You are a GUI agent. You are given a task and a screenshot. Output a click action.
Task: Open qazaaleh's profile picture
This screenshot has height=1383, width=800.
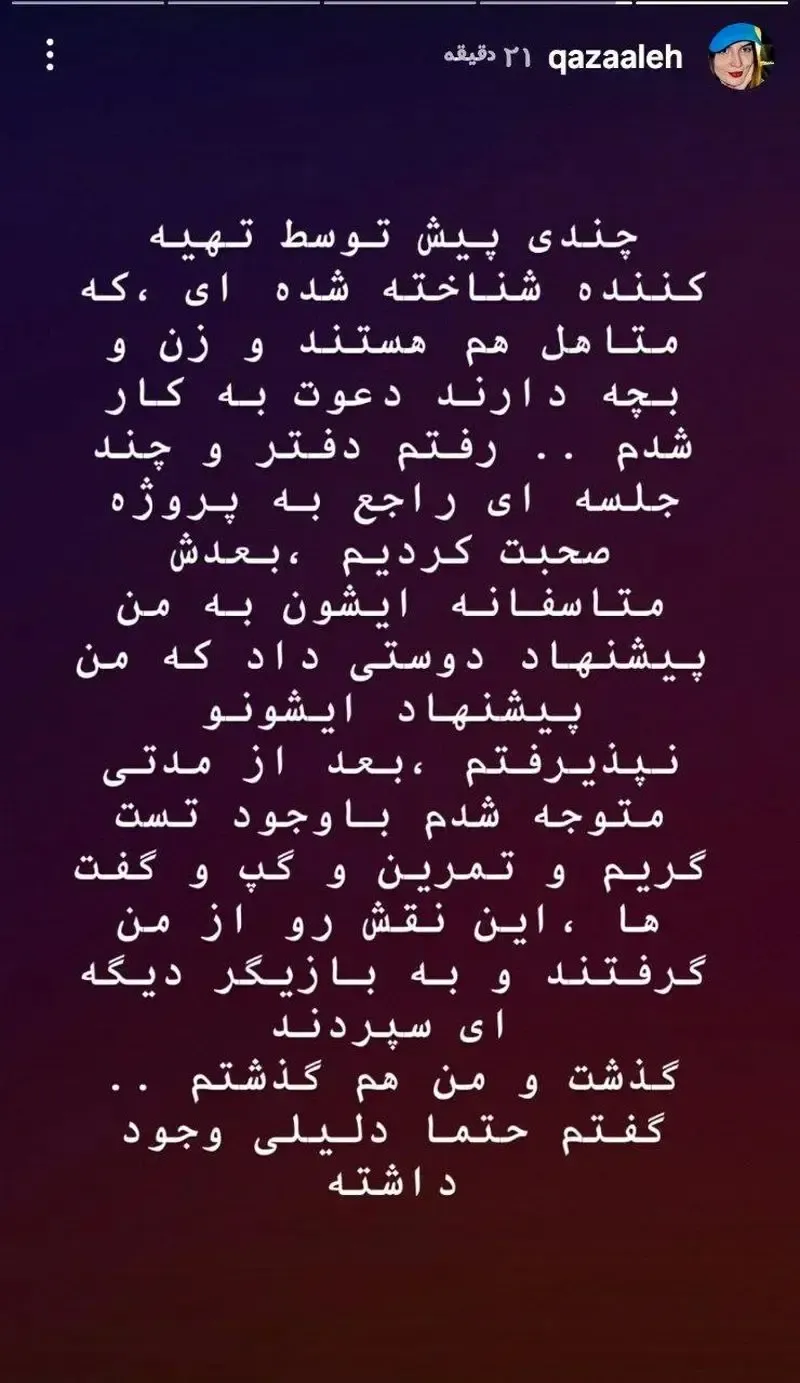click(739, 55)
